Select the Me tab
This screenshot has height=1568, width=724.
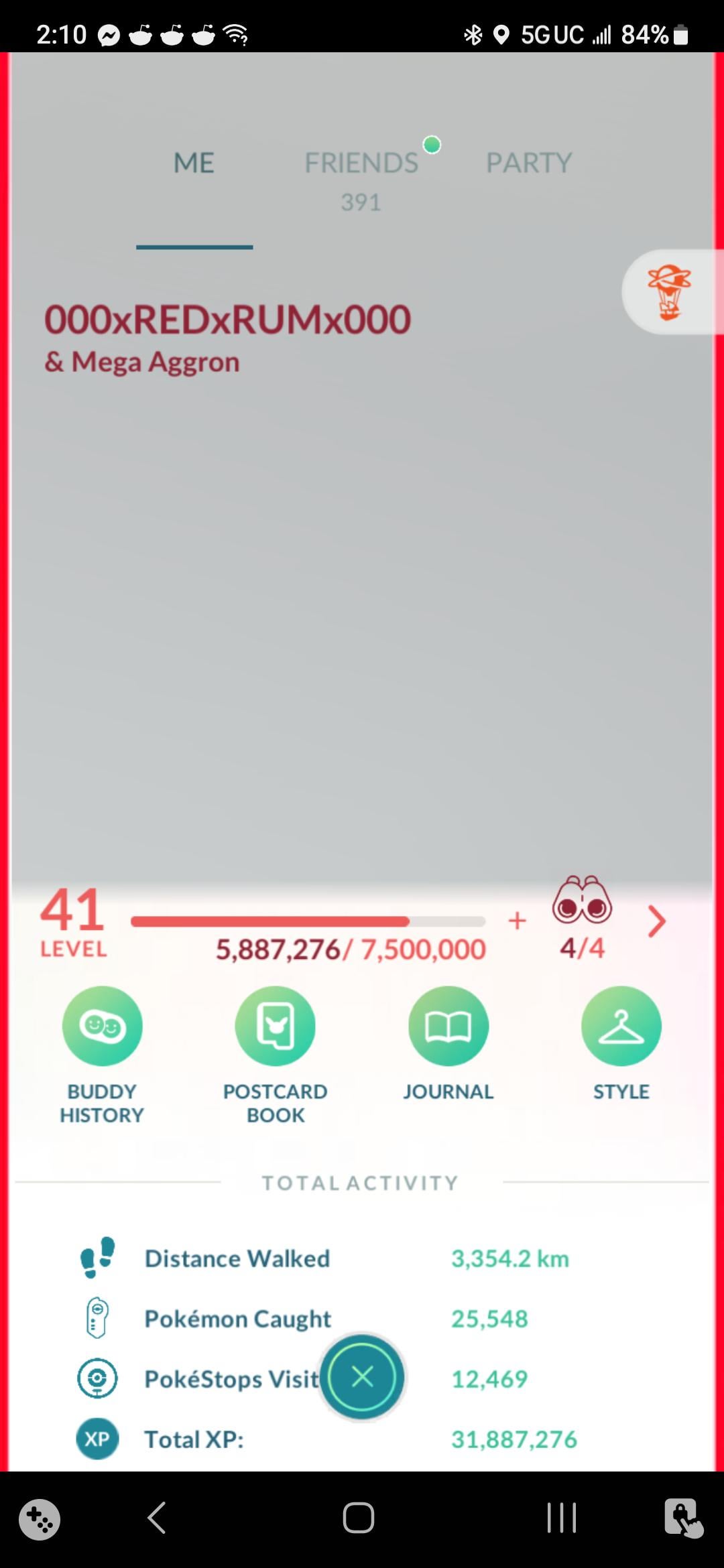pyautogui.click(x=194, y=163)
